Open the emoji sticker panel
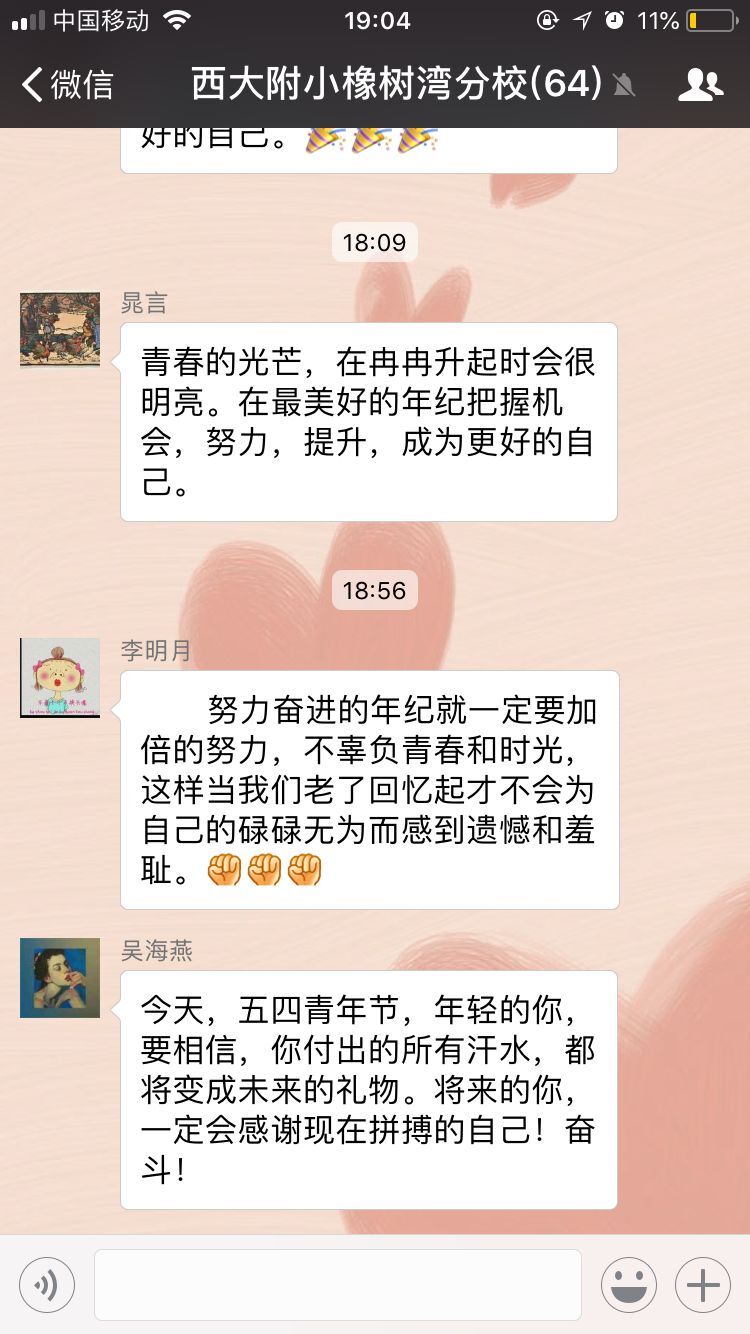 629,1285
